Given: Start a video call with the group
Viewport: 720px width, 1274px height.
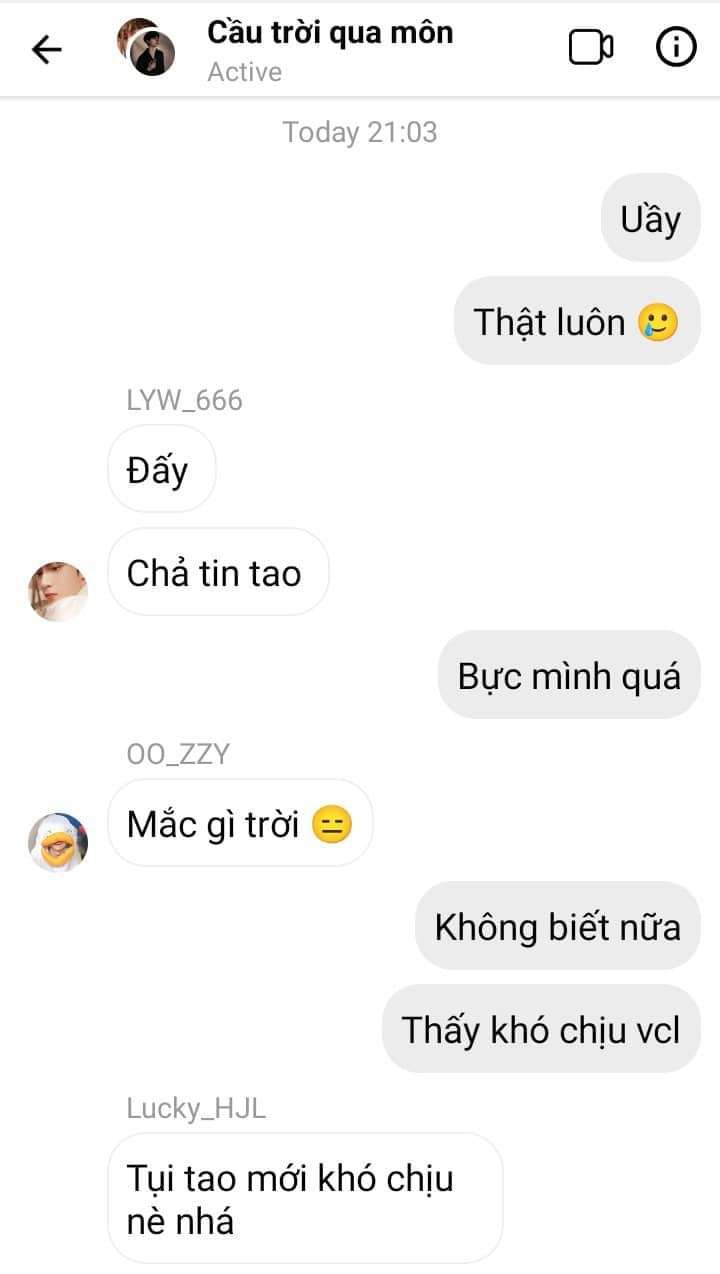Looking at the screenshot, I should pos(591,48).
